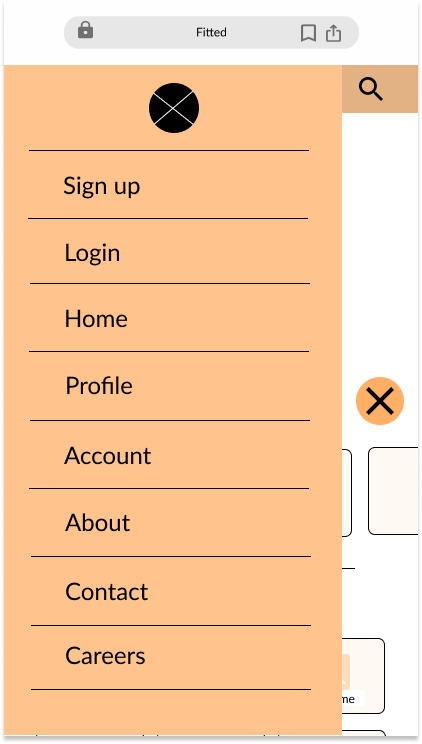
Task: Tap the Fitted address bar
Action: 211,32
